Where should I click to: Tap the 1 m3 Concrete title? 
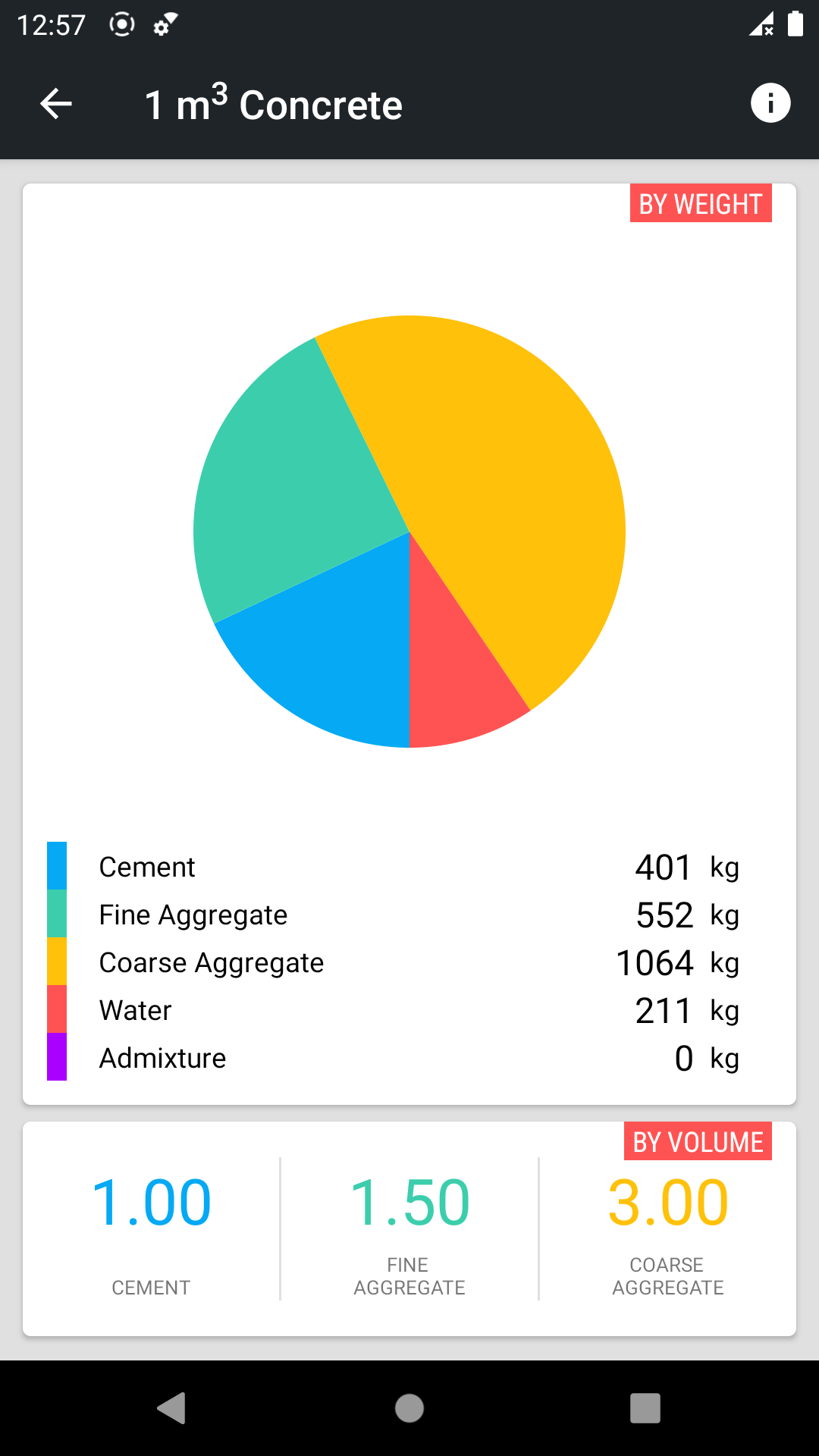(x=273, y=104)
